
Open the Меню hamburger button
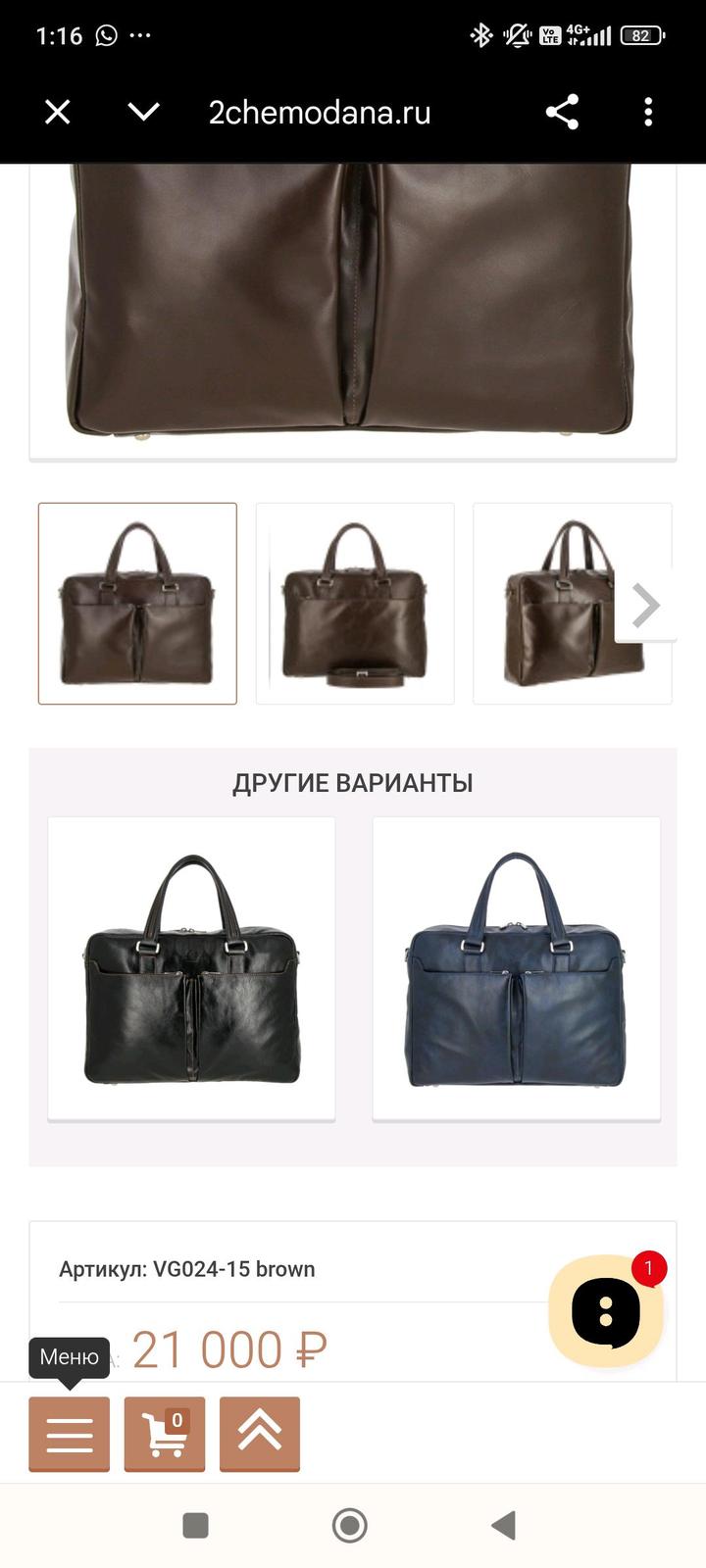[70, 1434]
